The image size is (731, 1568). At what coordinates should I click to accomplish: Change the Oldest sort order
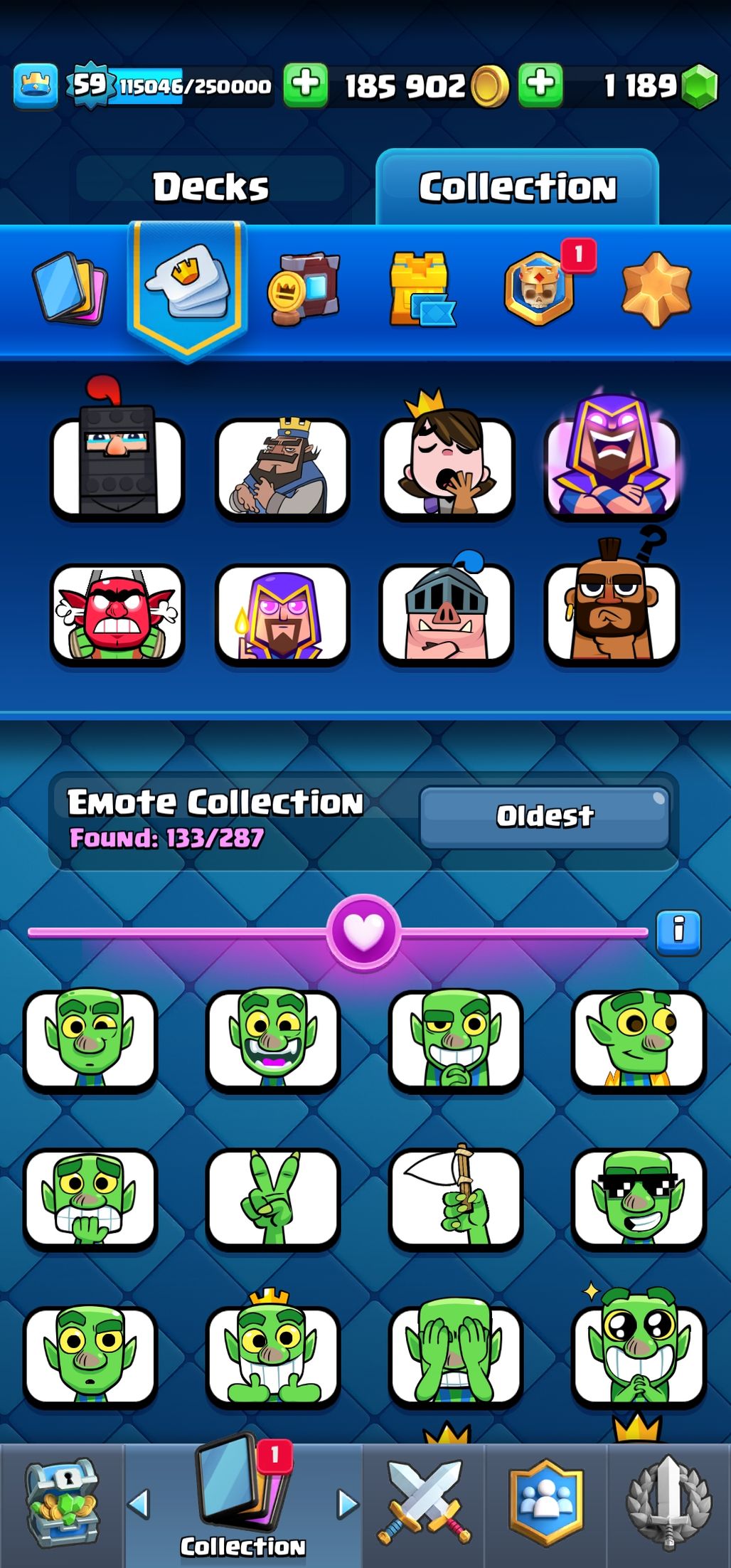(x=544, y=816)
